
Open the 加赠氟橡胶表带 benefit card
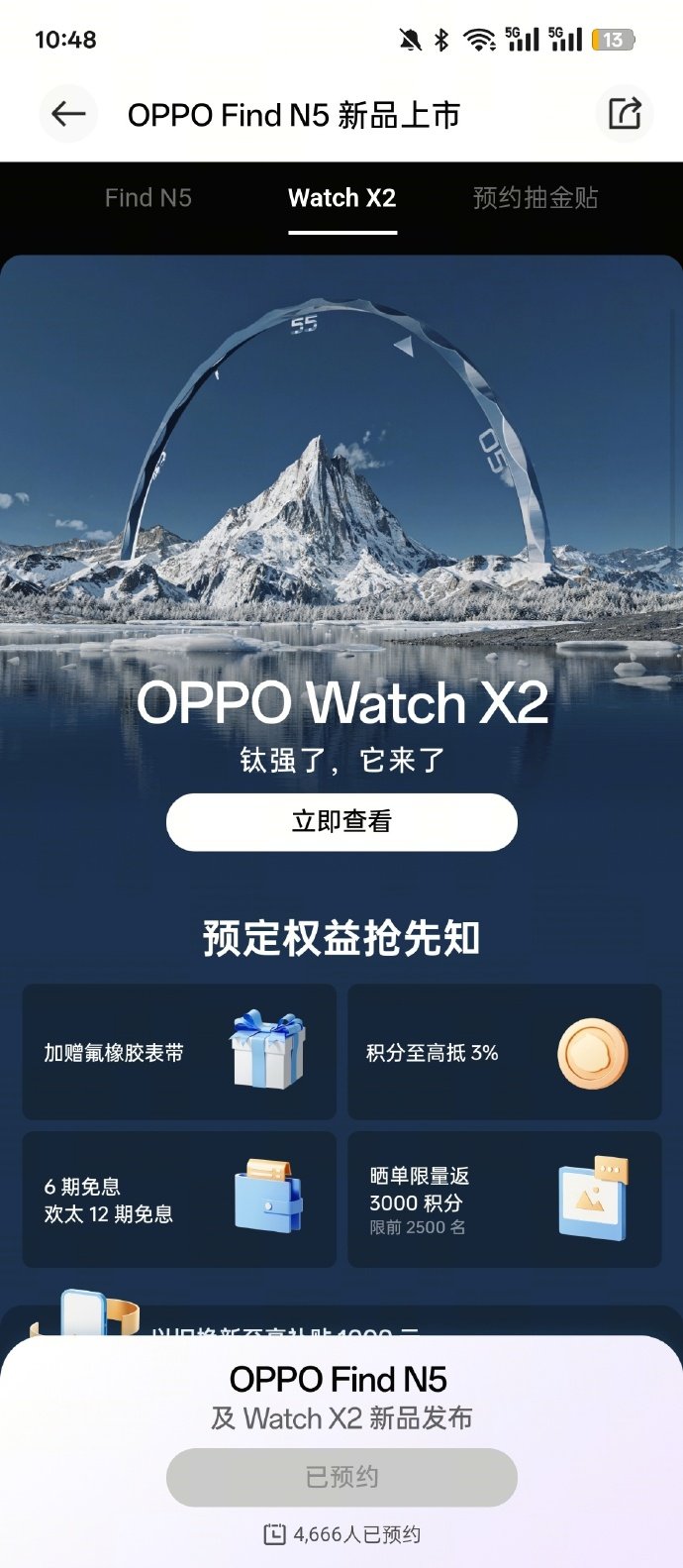[x=179, y=1052]
